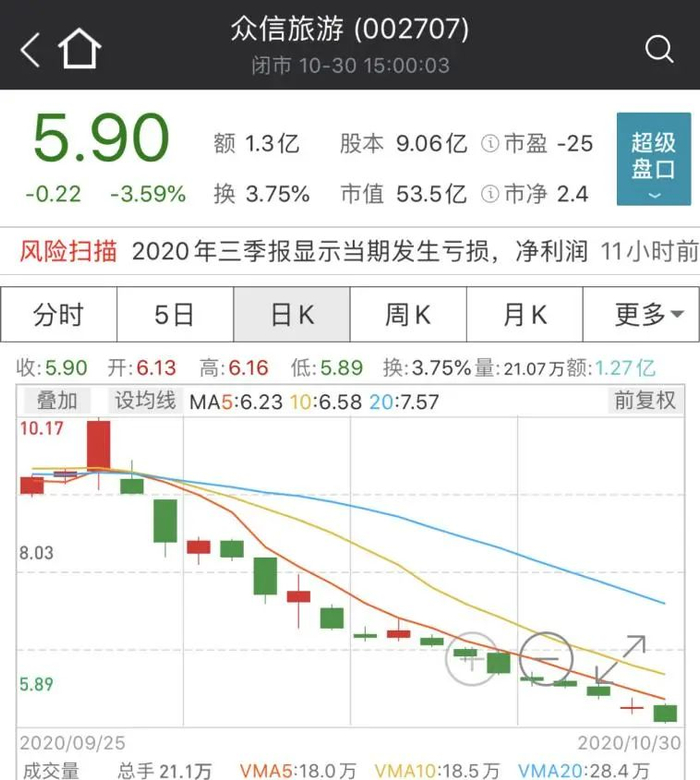Select the 日K chart tab
Screen dimensions: 700x780
tap(292, 315)
